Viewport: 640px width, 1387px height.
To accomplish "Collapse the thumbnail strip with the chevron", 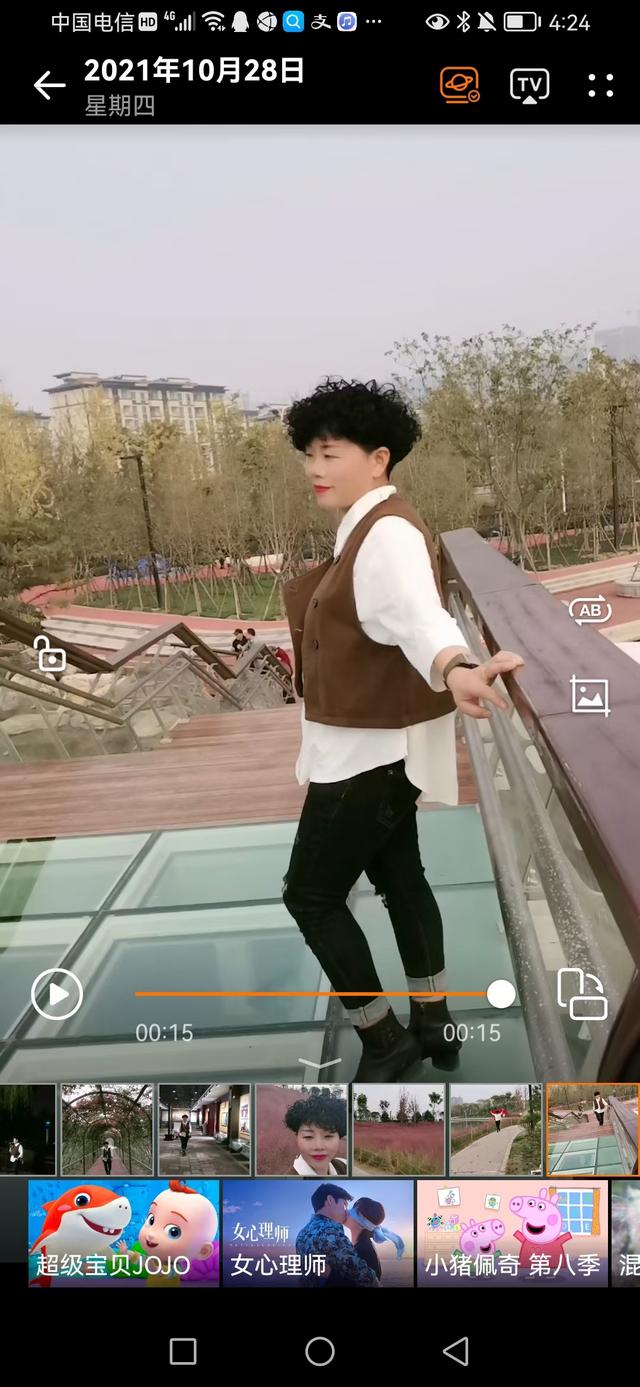I will pyautogui.click(x=320, y=1064).
